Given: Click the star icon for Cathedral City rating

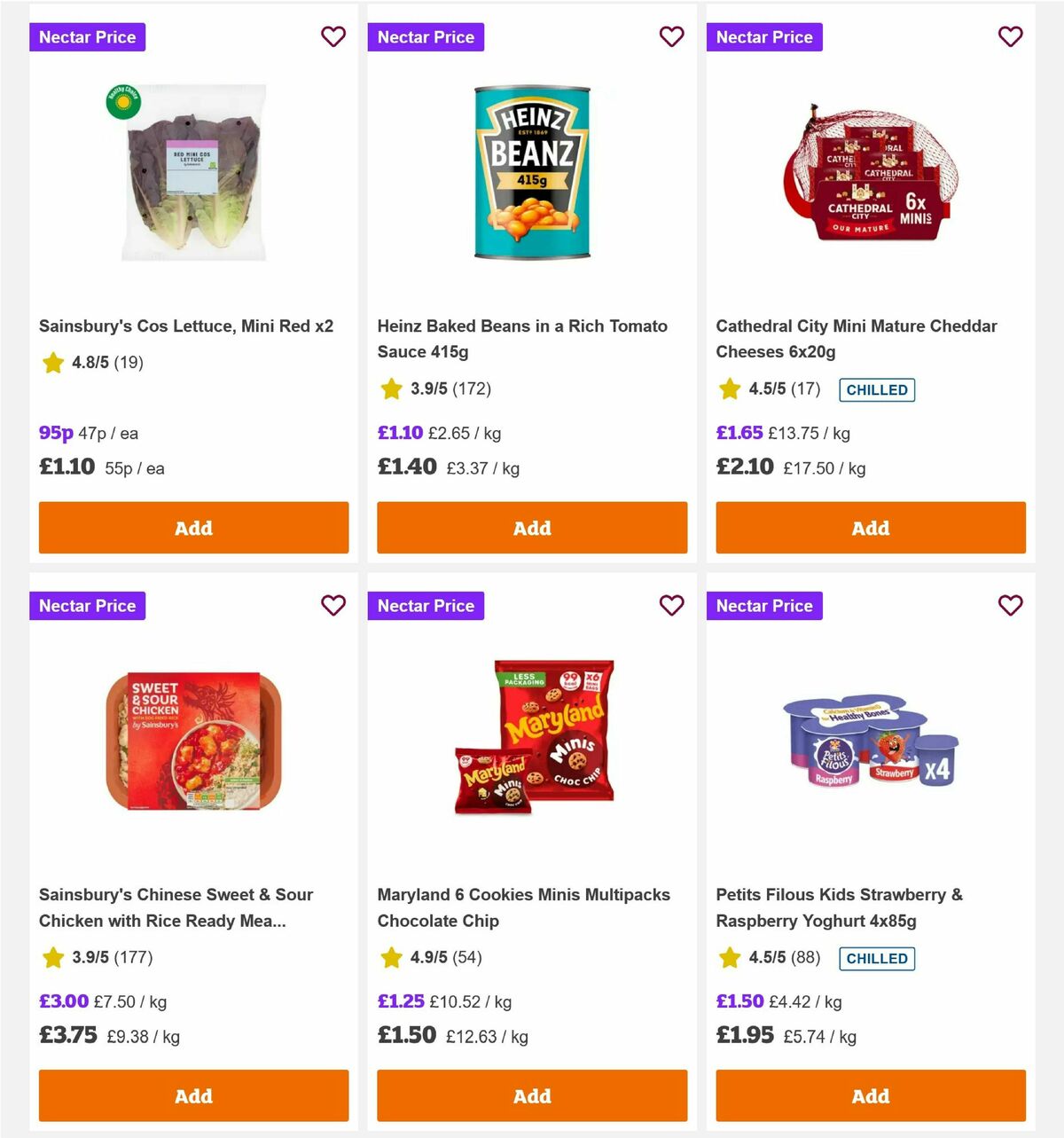Looking at the screenshot, I should pos(730,388).
